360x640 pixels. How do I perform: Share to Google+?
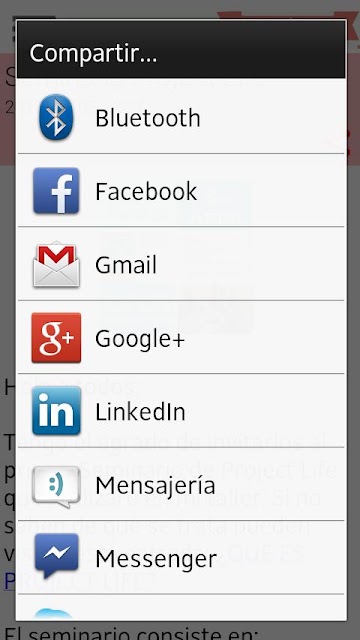[181, 338]
